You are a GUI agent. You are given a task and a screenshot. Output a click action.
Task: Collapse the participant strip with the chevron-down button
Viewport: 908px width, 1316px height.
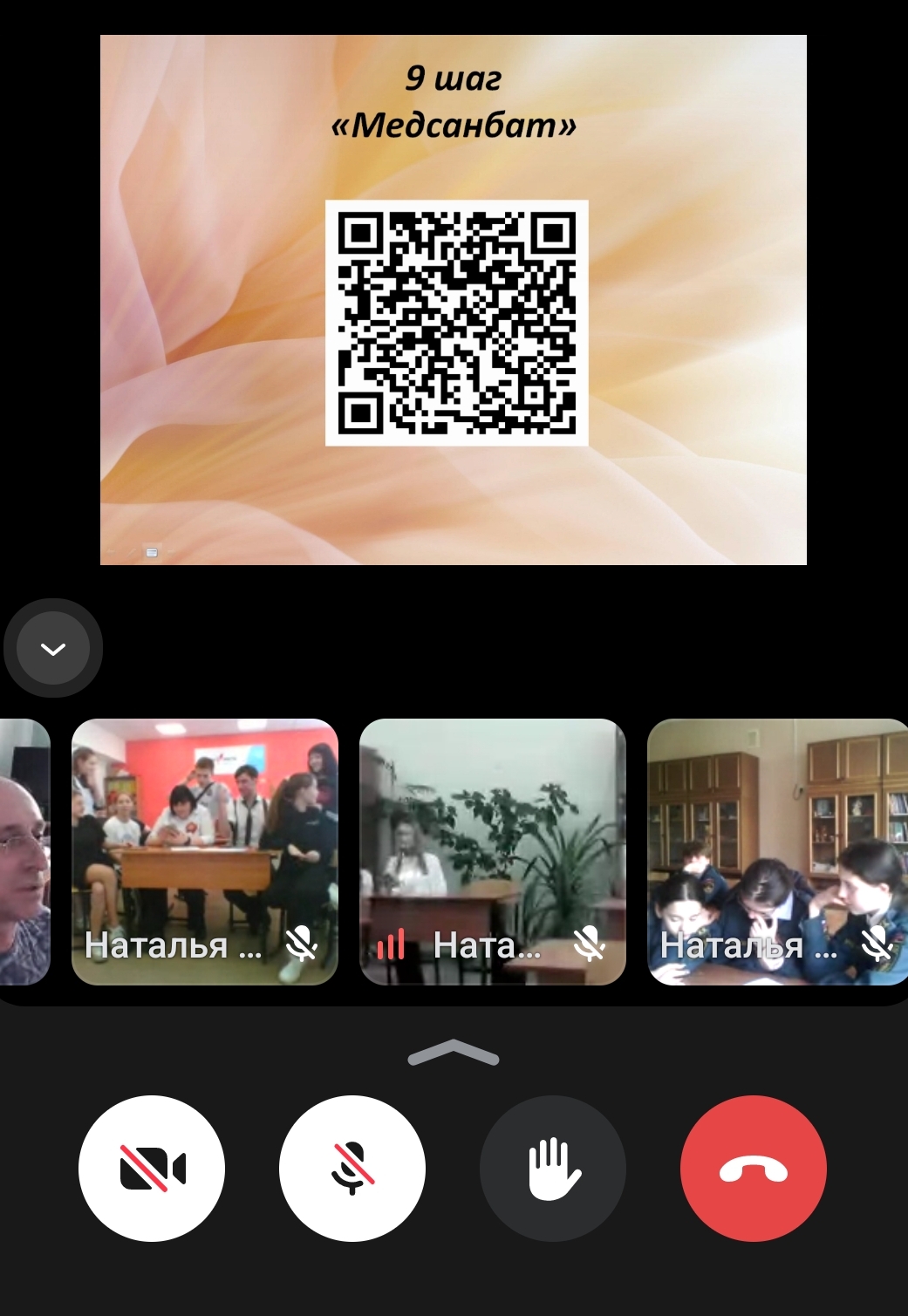tap(53, 648)
